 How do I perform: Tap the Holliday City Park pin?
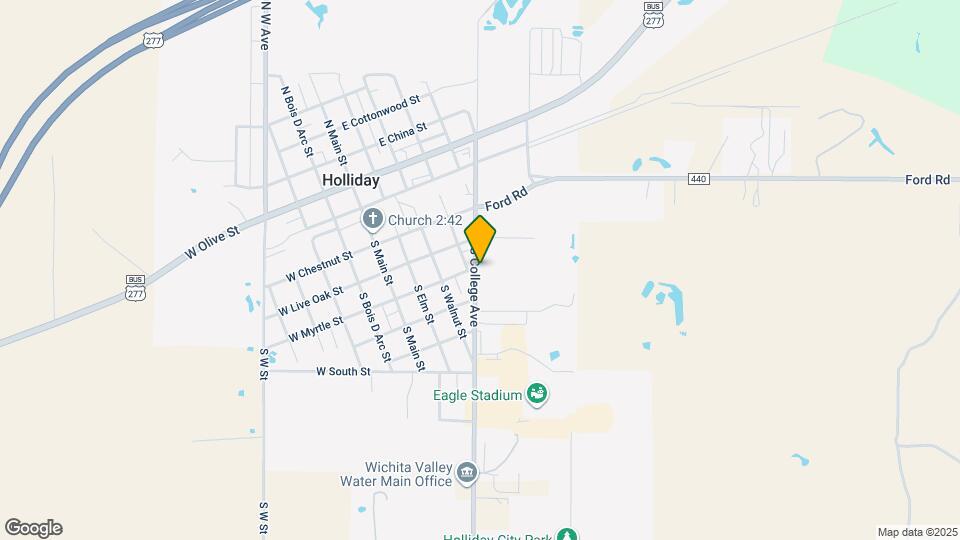[568, 534]
